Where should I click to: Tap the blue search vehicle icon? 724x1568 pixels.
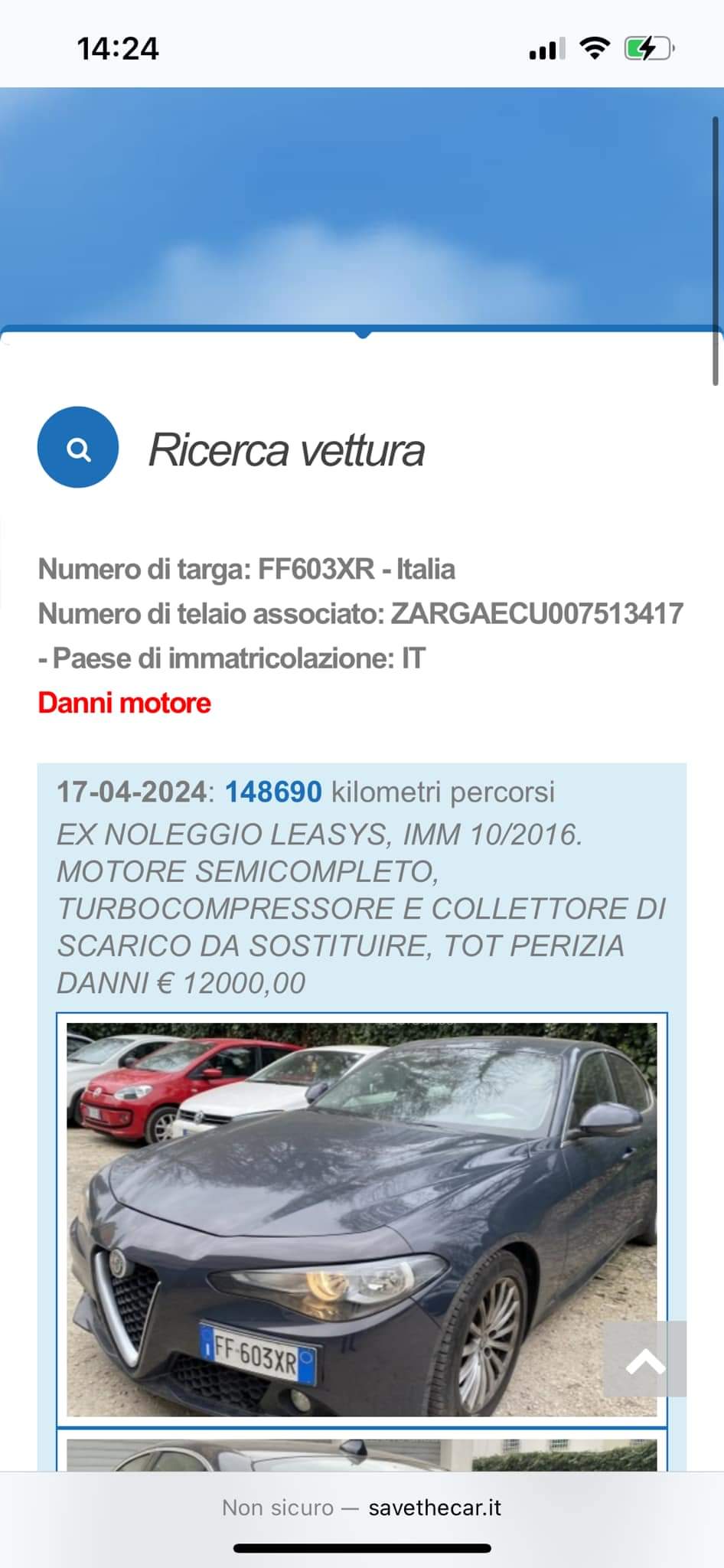(x=78, y=447)
